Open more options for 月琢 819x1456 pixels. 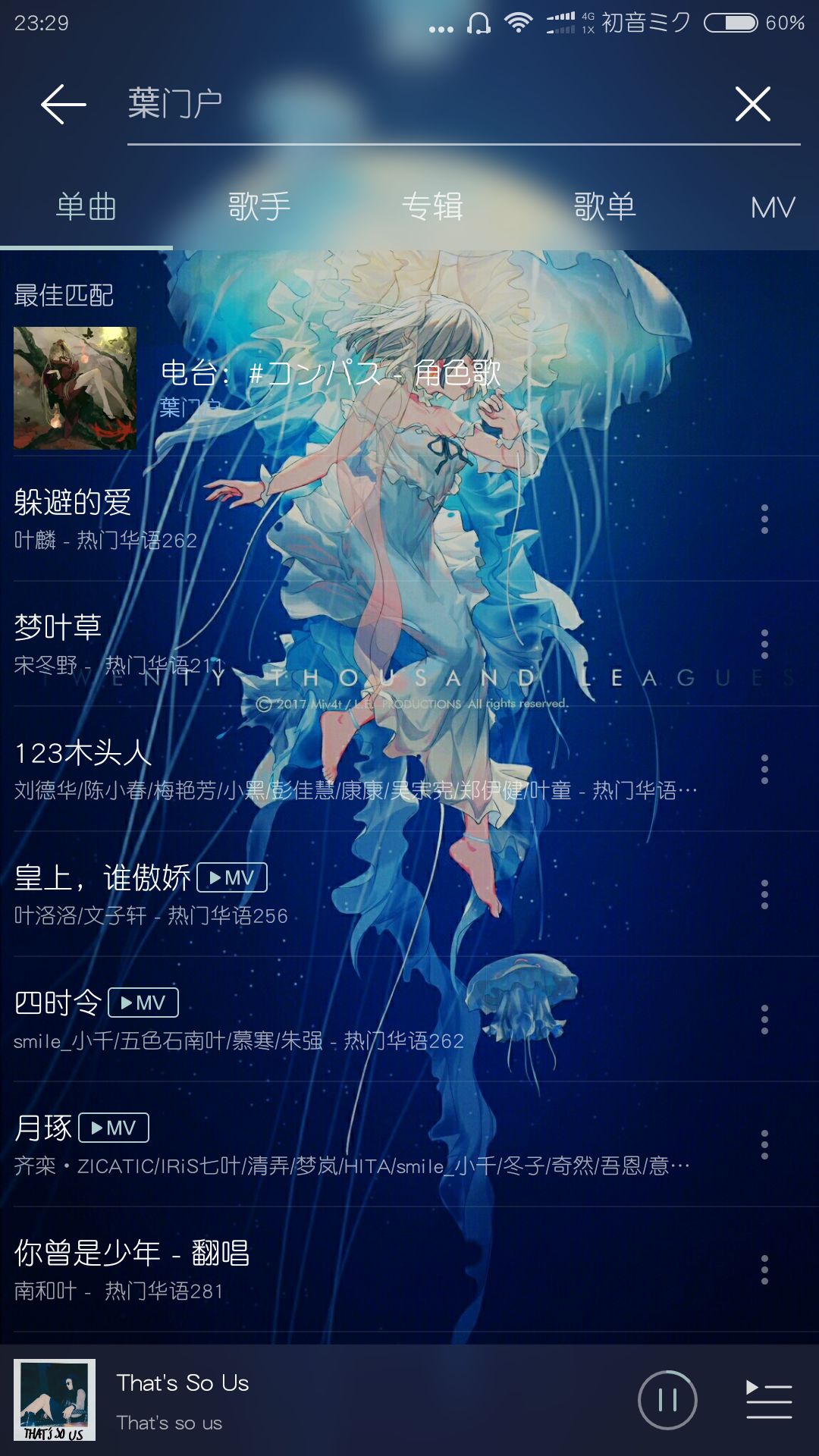point(764,1144)
